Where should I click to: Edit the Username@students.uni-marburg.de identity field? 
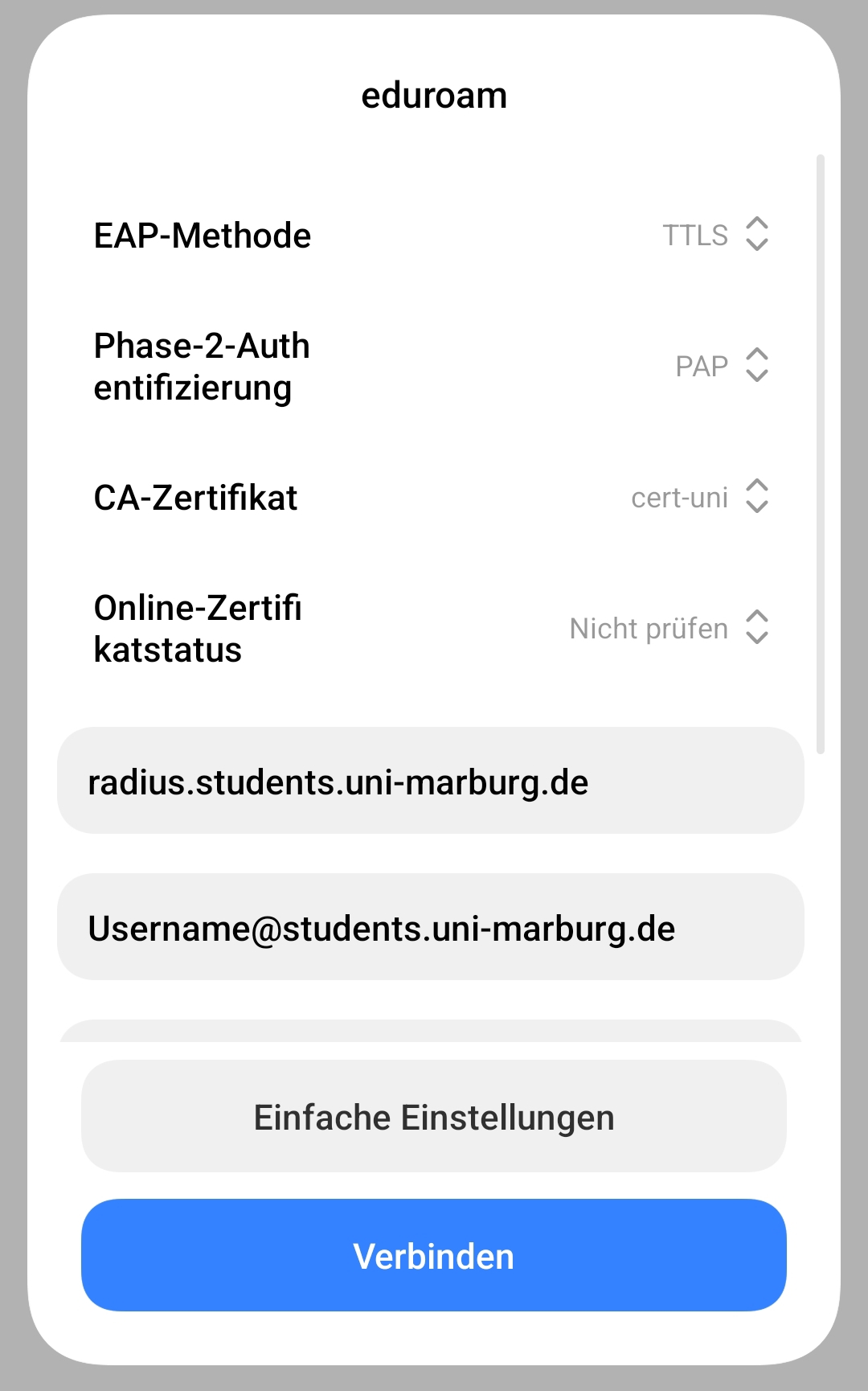click(431, 927)
